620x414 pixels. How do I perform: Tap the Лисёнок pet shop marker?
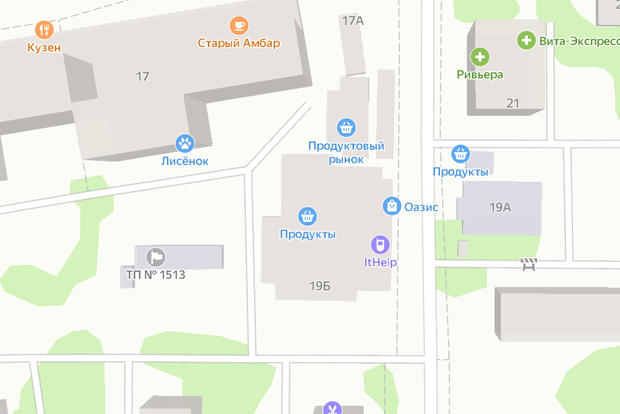click(185, 144)
